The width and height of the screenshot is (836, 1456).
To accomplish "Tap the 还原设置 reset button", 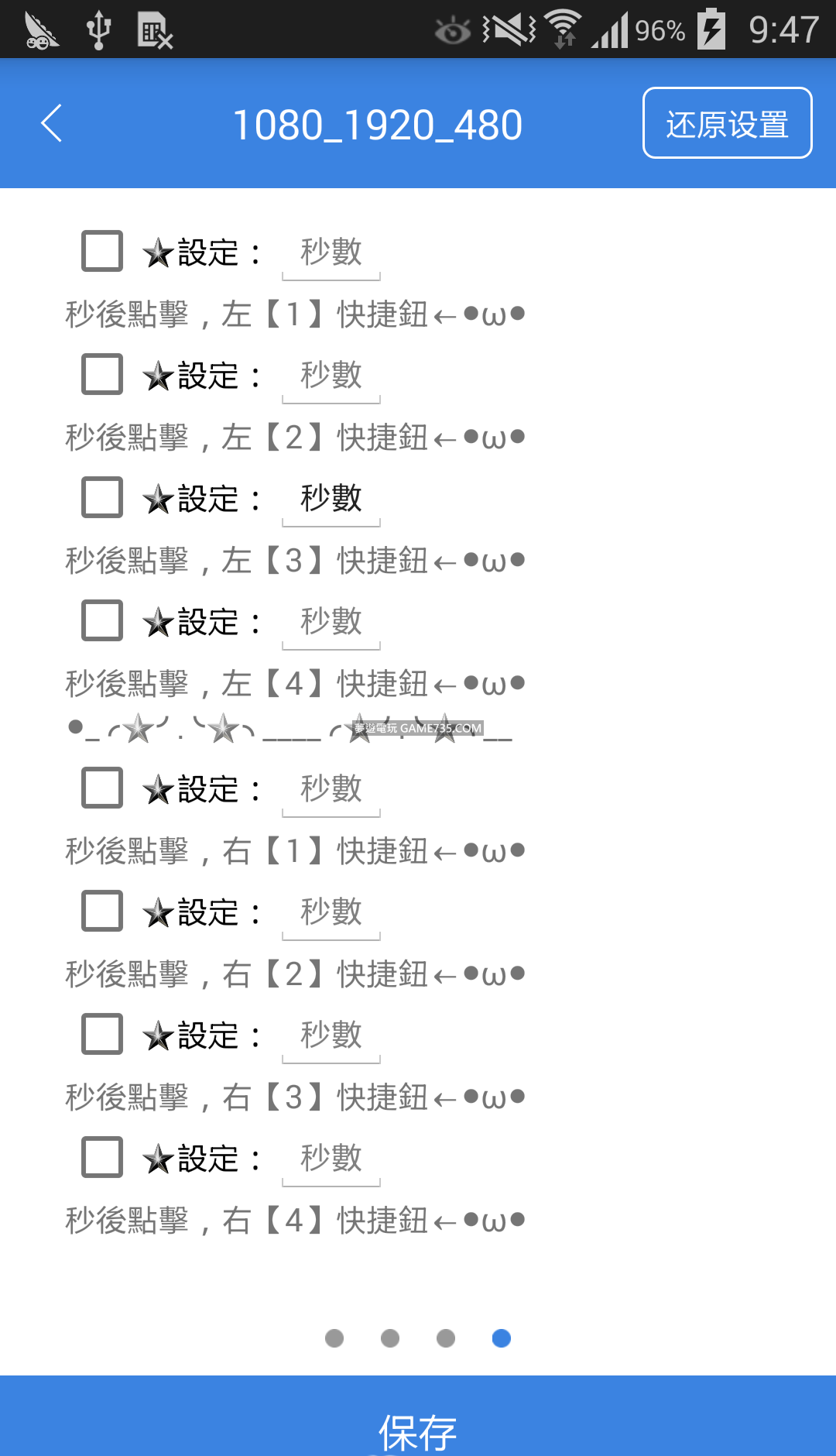I will tap(727, 123).
